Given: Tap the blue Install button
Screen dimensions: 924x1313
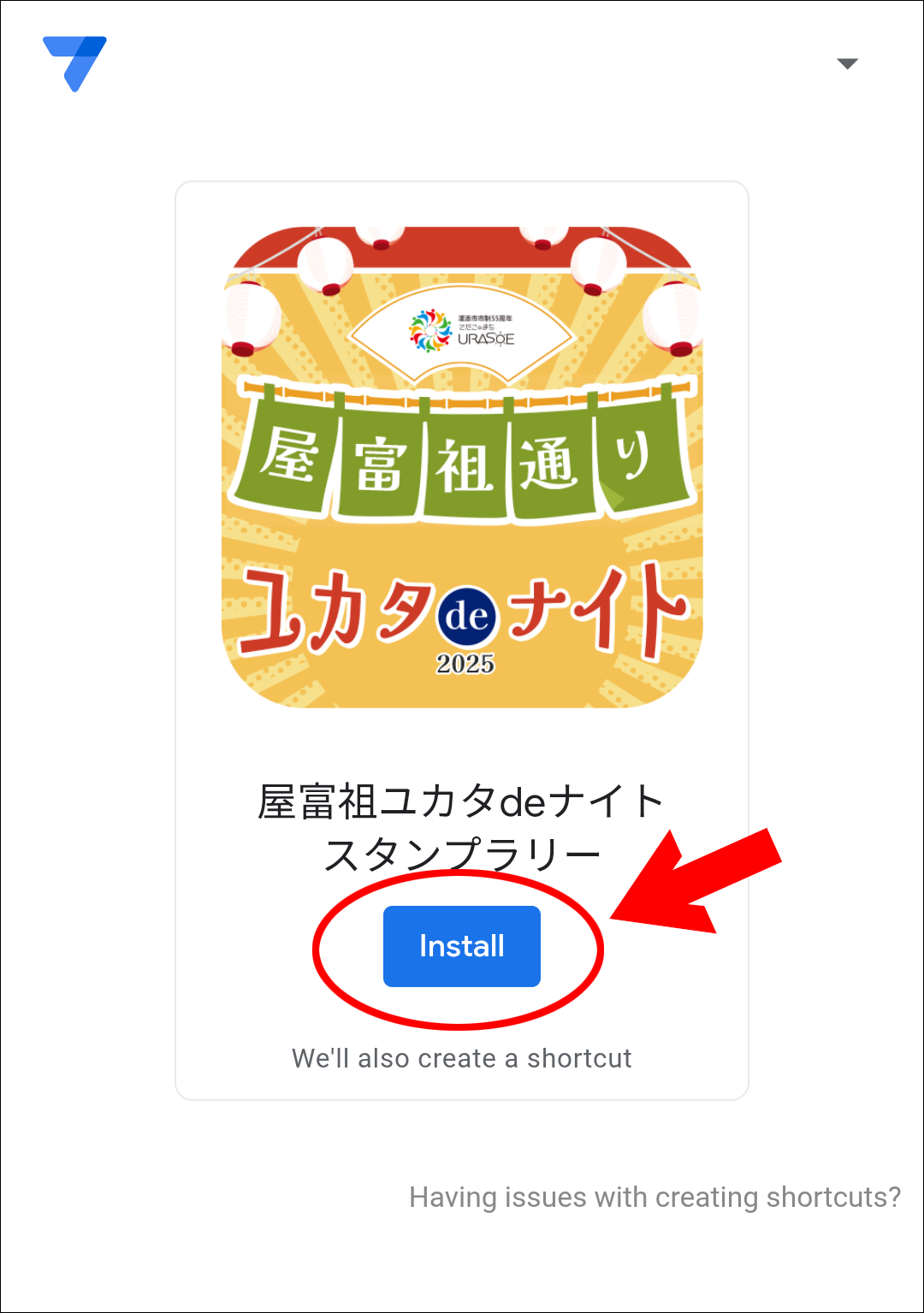Looking at the screenshot, I should (462, 946).
